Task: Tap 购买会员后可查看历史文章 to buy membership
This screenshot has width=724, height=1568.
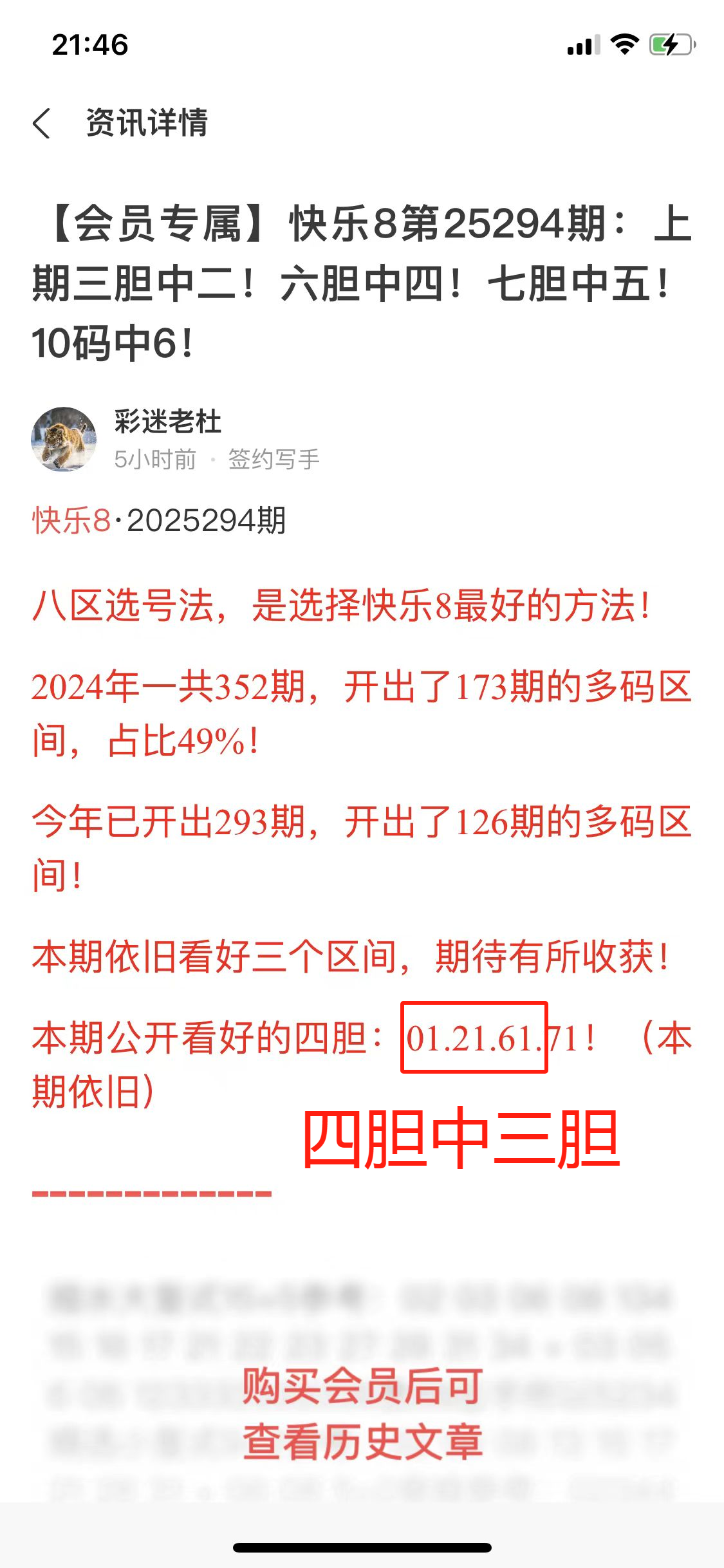Action: click(x=362, y=1414)
